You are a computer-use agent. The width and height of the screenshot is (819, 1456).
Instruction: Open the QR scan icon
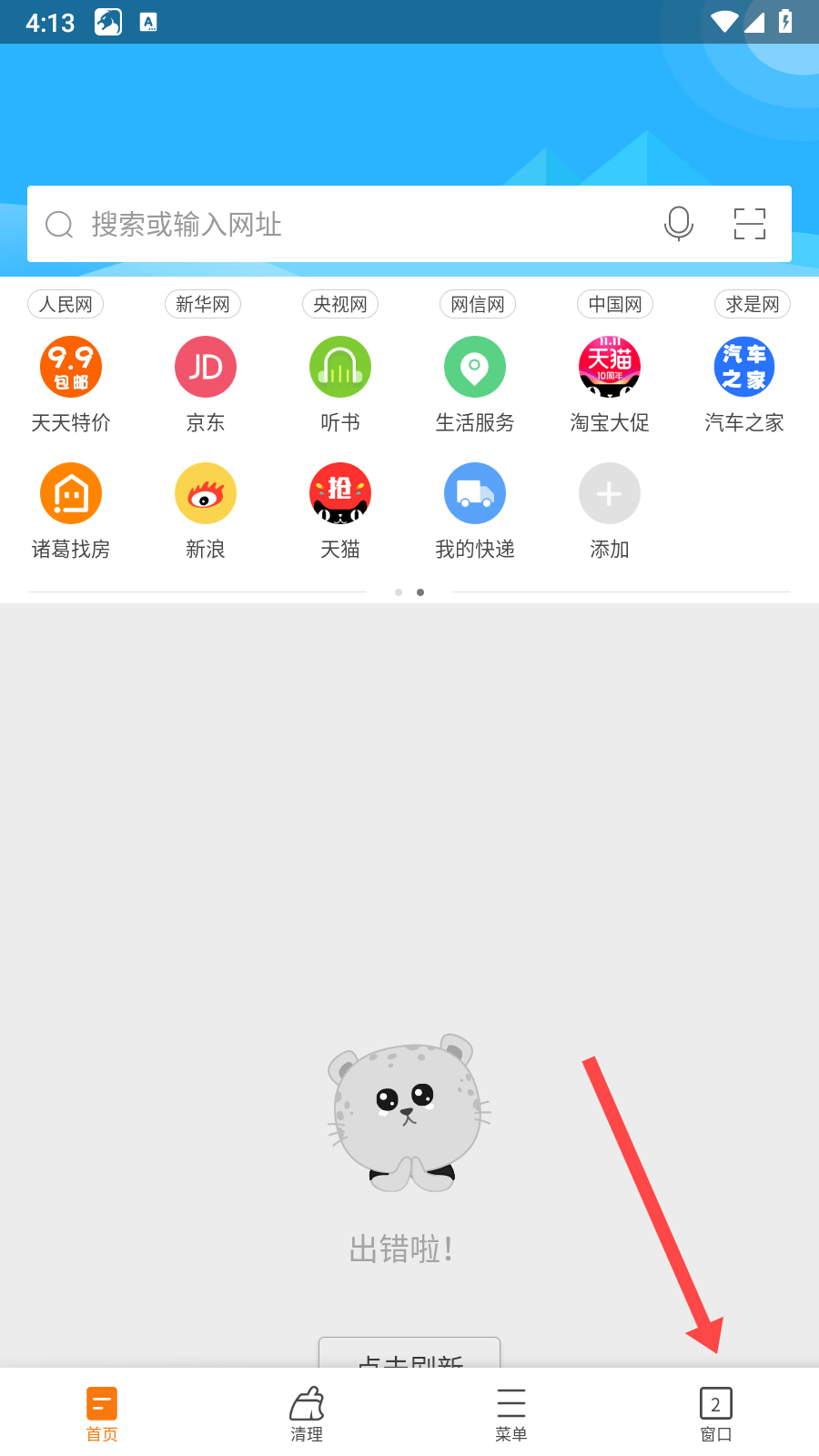(x=750, y=224)
